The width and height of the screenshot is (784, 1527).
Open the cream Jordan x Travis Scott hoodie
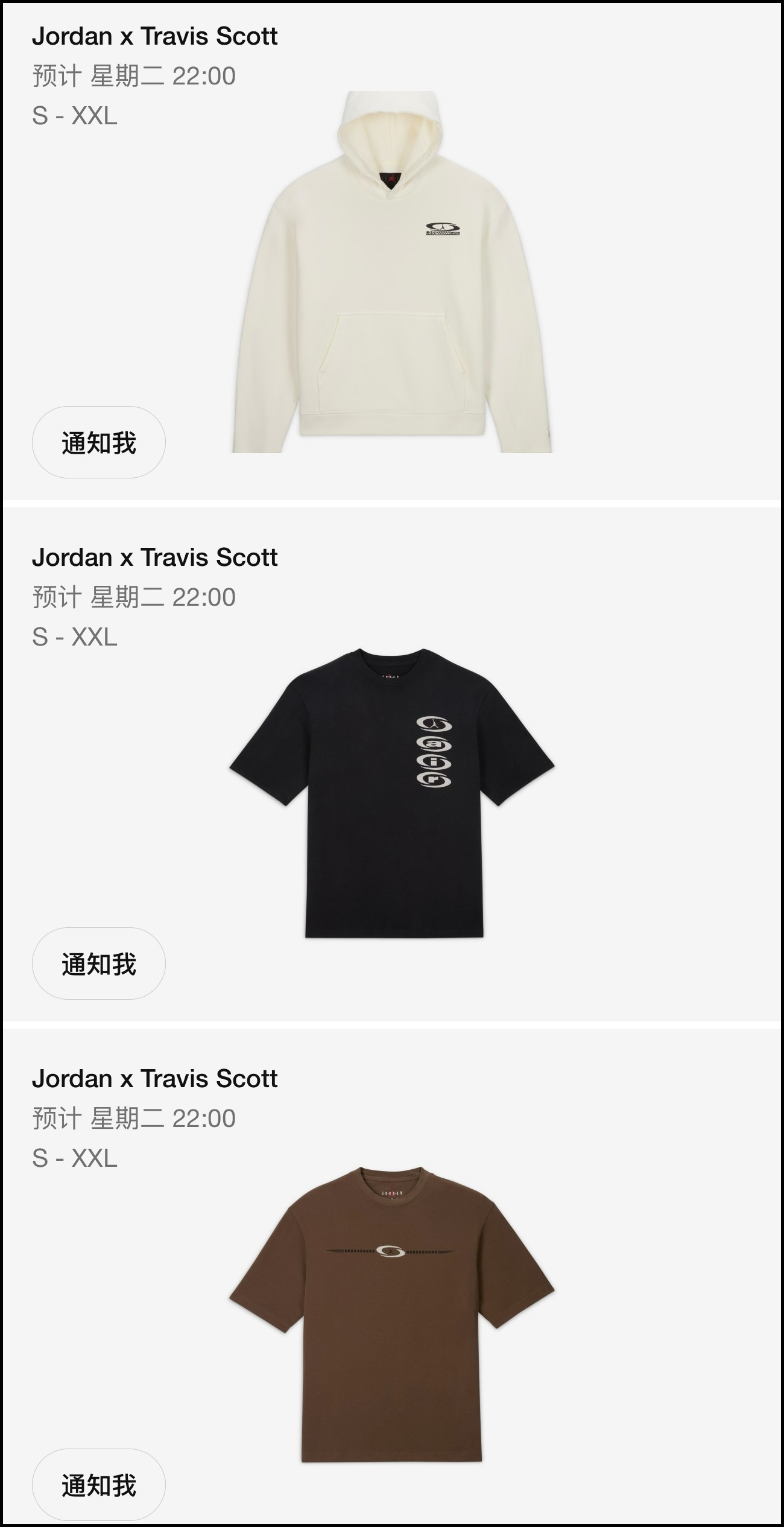pyautogui.click(x=392, y=271)
